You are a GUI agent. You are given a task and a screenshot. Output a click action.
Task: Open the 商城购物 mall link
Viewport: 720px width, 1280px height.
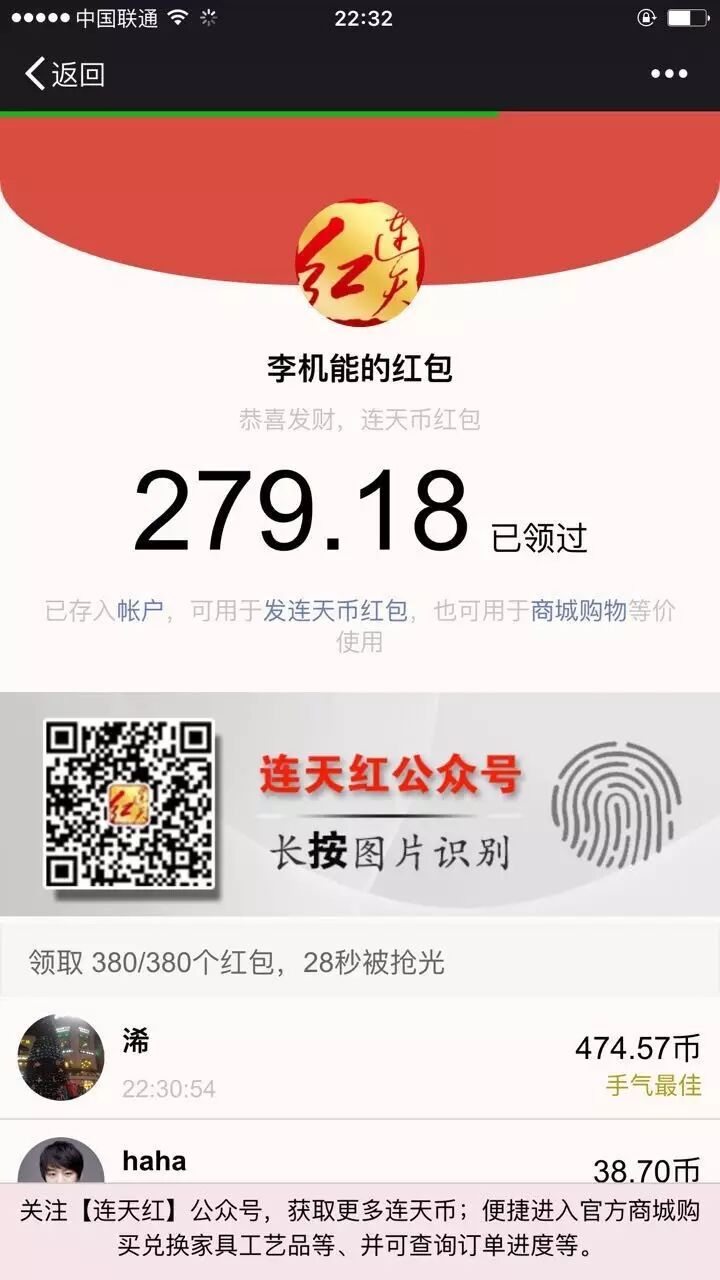[578, 611]
